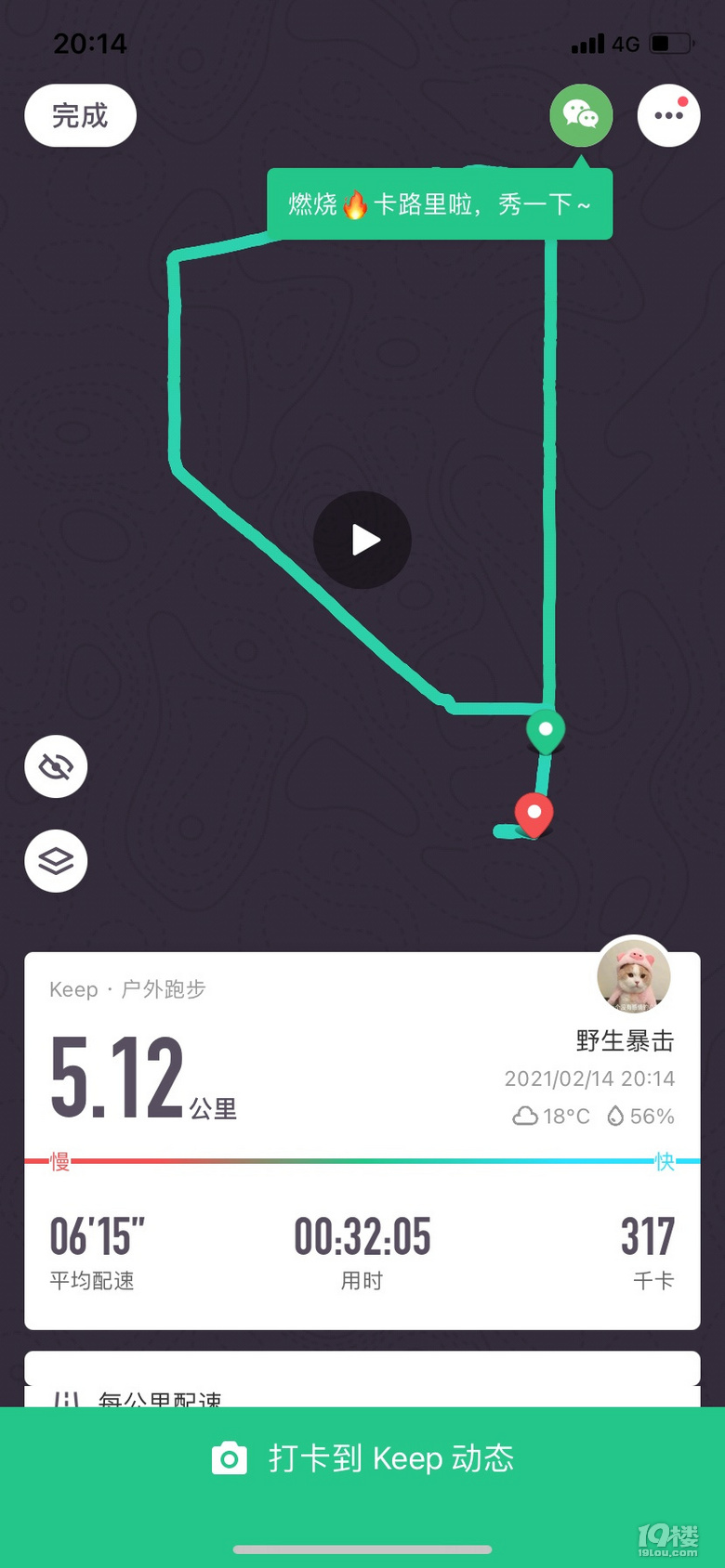Toggle map visibility with eye icon
725x1568 pixels.
coord(56,767)
